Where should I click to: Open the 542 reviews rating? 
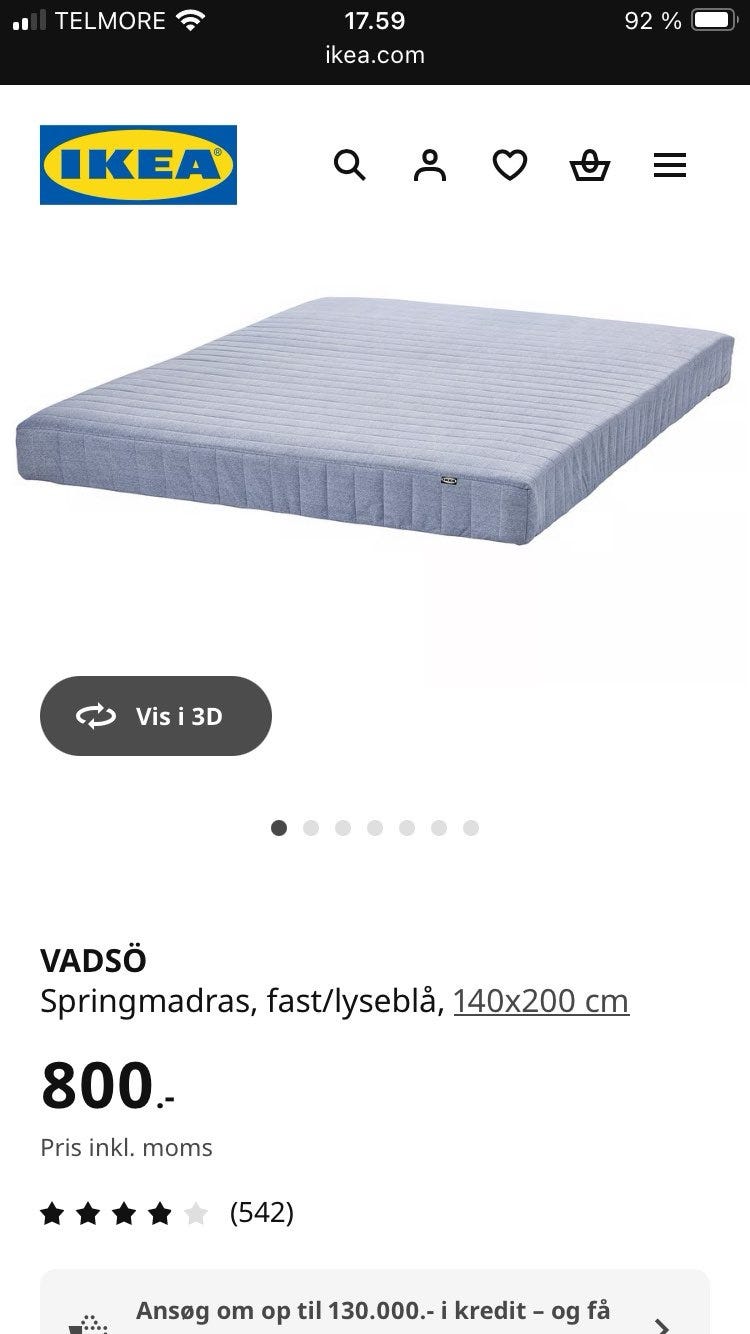(x=167, y=1214)
